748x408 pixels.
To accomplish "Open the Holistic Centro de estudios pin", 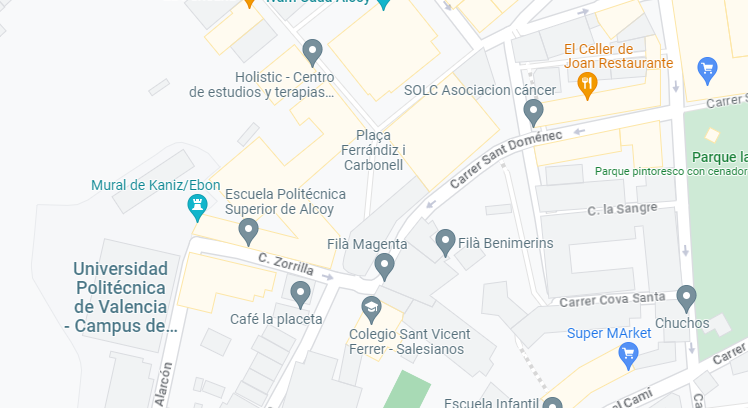I will point(312,52).
